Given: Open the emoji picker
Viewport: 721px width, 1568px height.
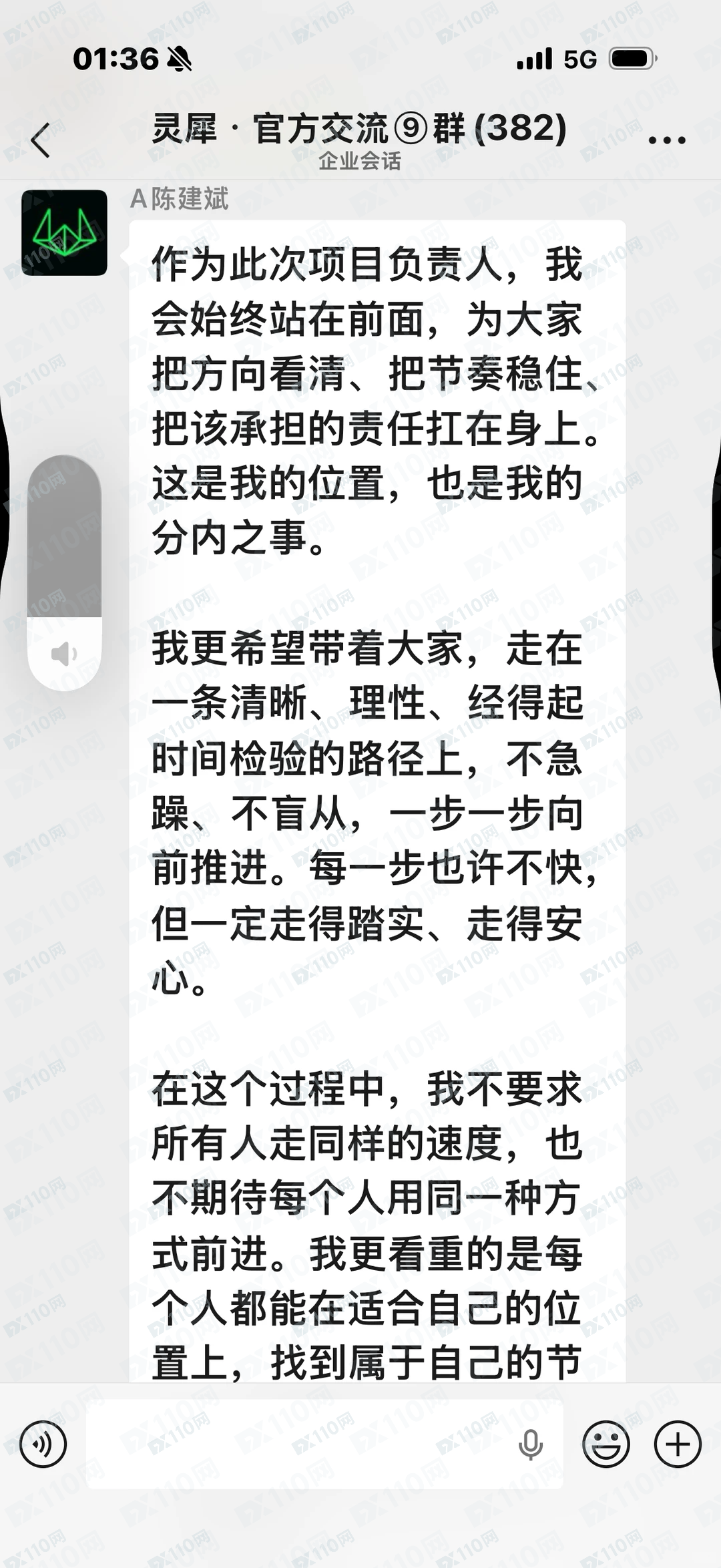Looking at the screenshot, I should coord(606,1444).
